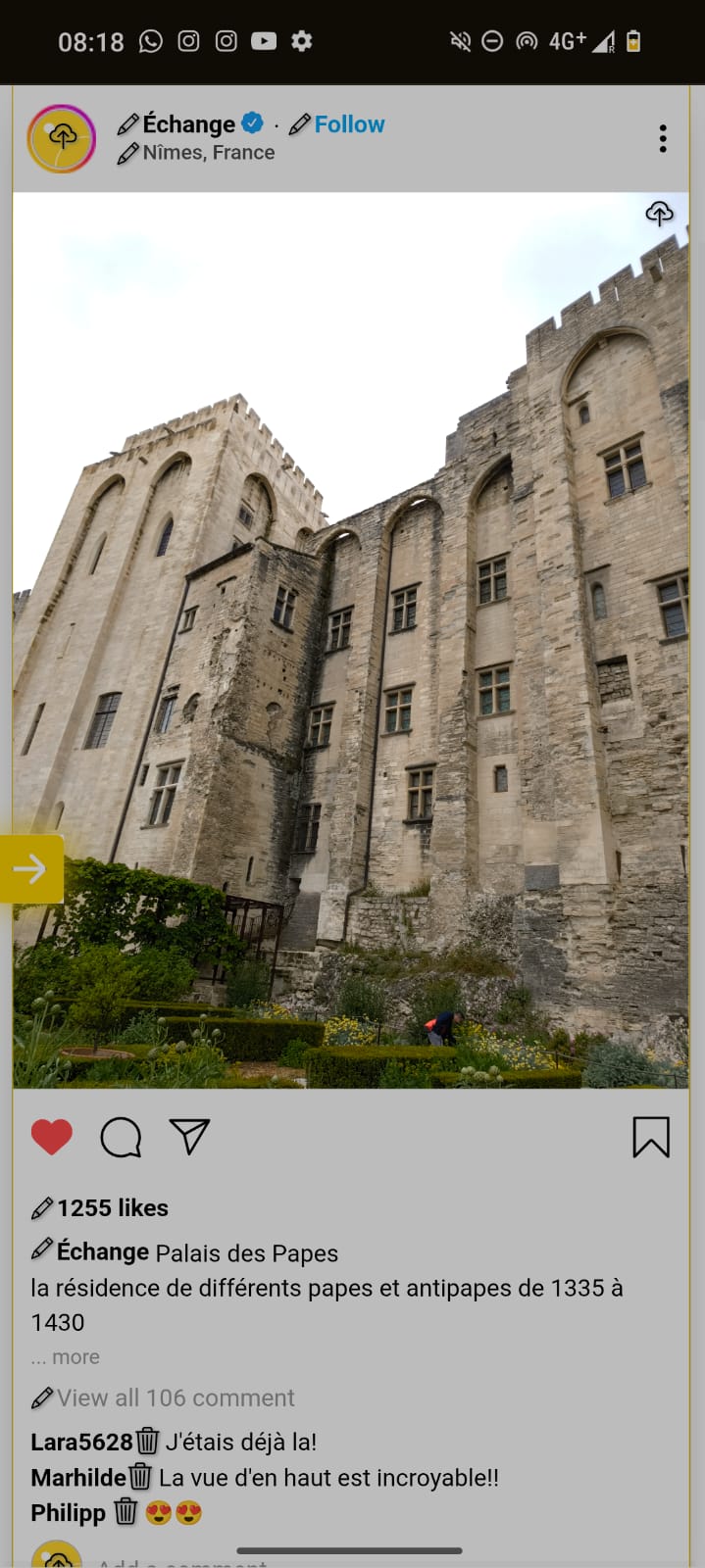This screenshot has width=705, height=1568.
Task: Tap the yellow arrow tab on left edge
Action: point(31,868)
